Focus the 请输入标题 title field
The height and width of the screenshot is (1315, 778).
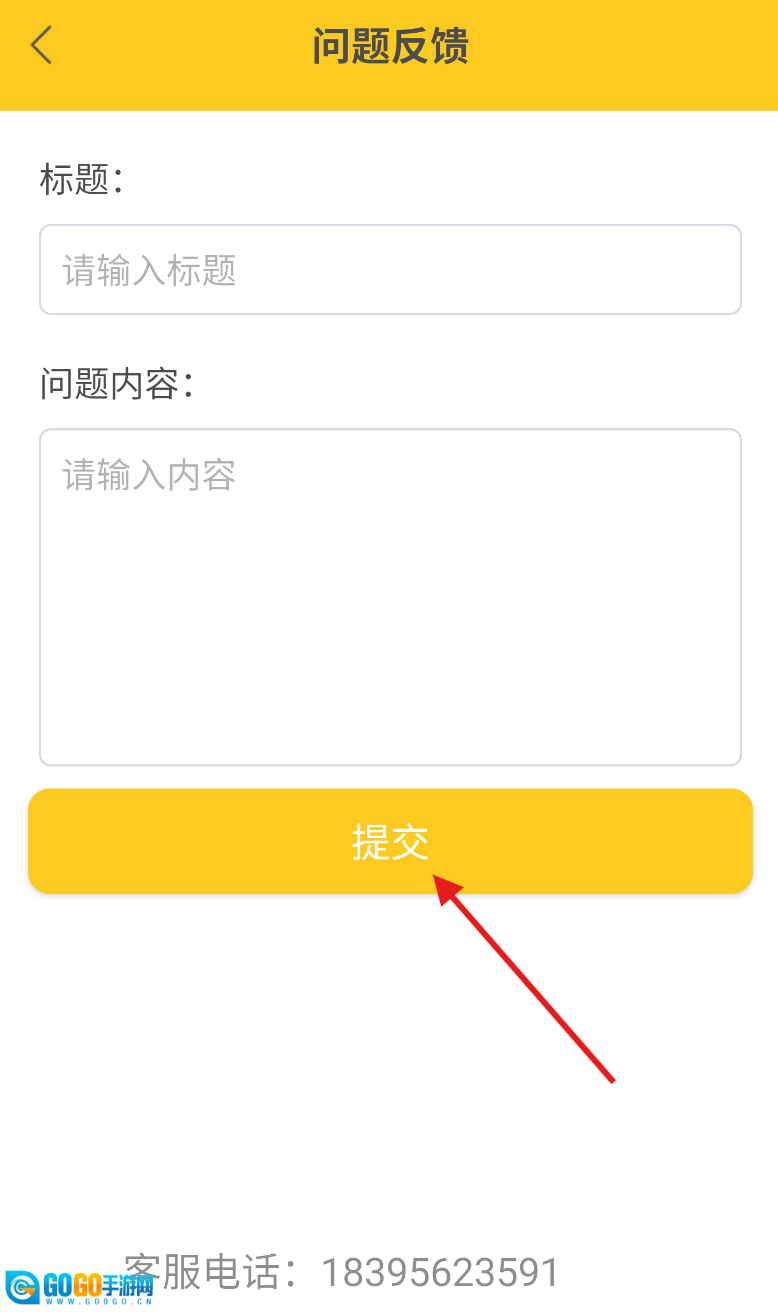point(390,270)
